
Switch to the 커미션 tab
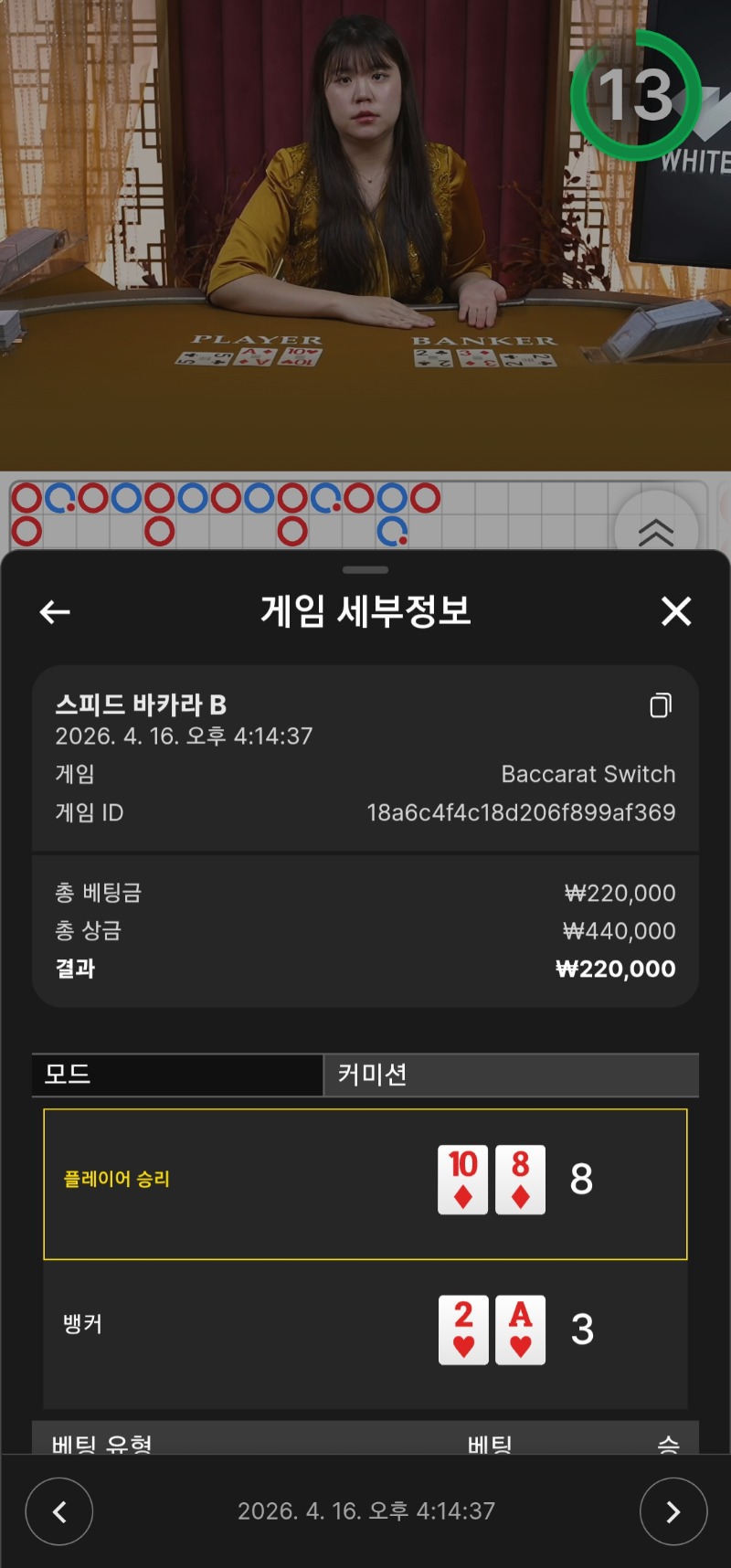coord(511,1075)
